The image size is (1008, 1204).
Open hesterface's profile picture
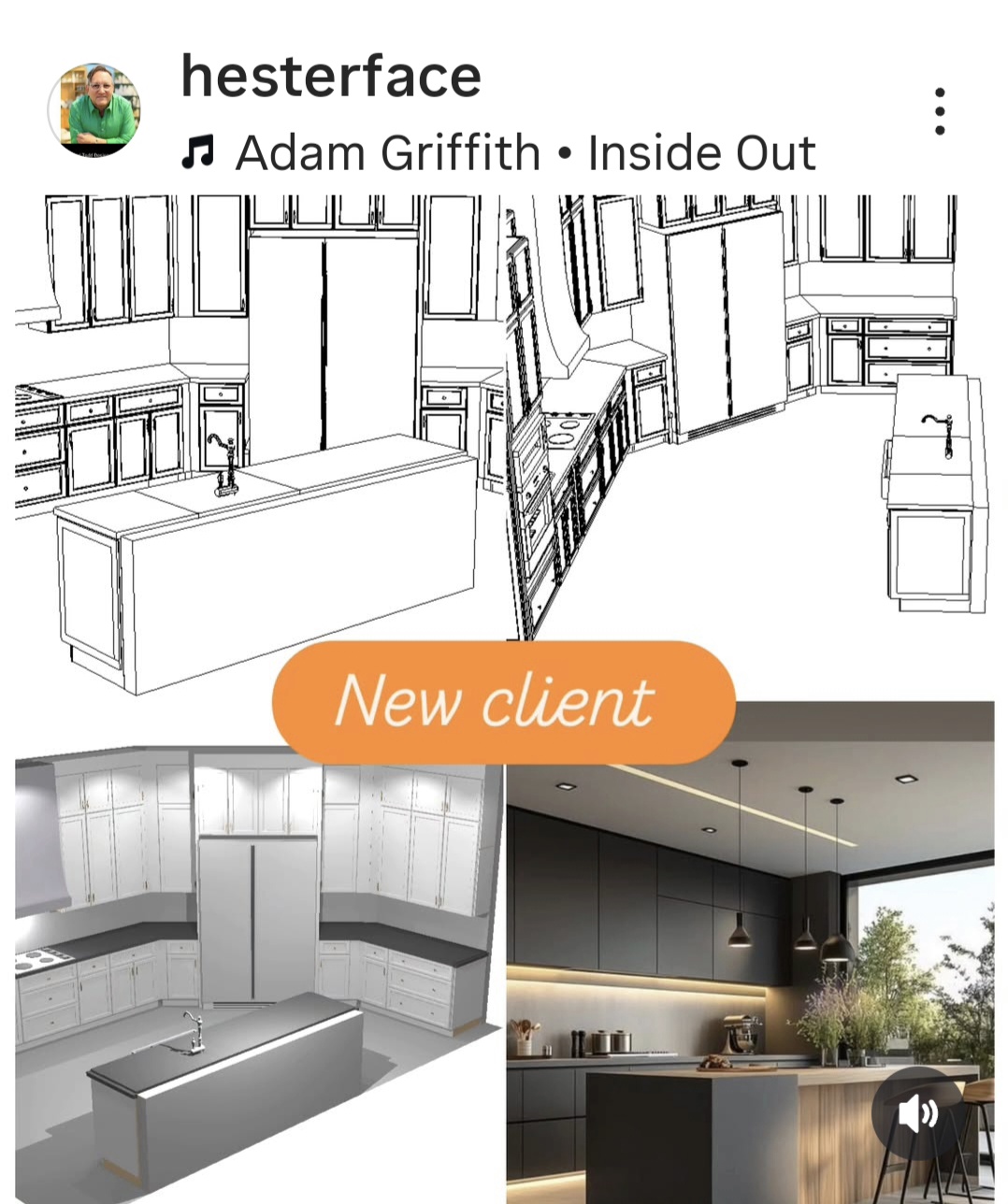point(94,109)
